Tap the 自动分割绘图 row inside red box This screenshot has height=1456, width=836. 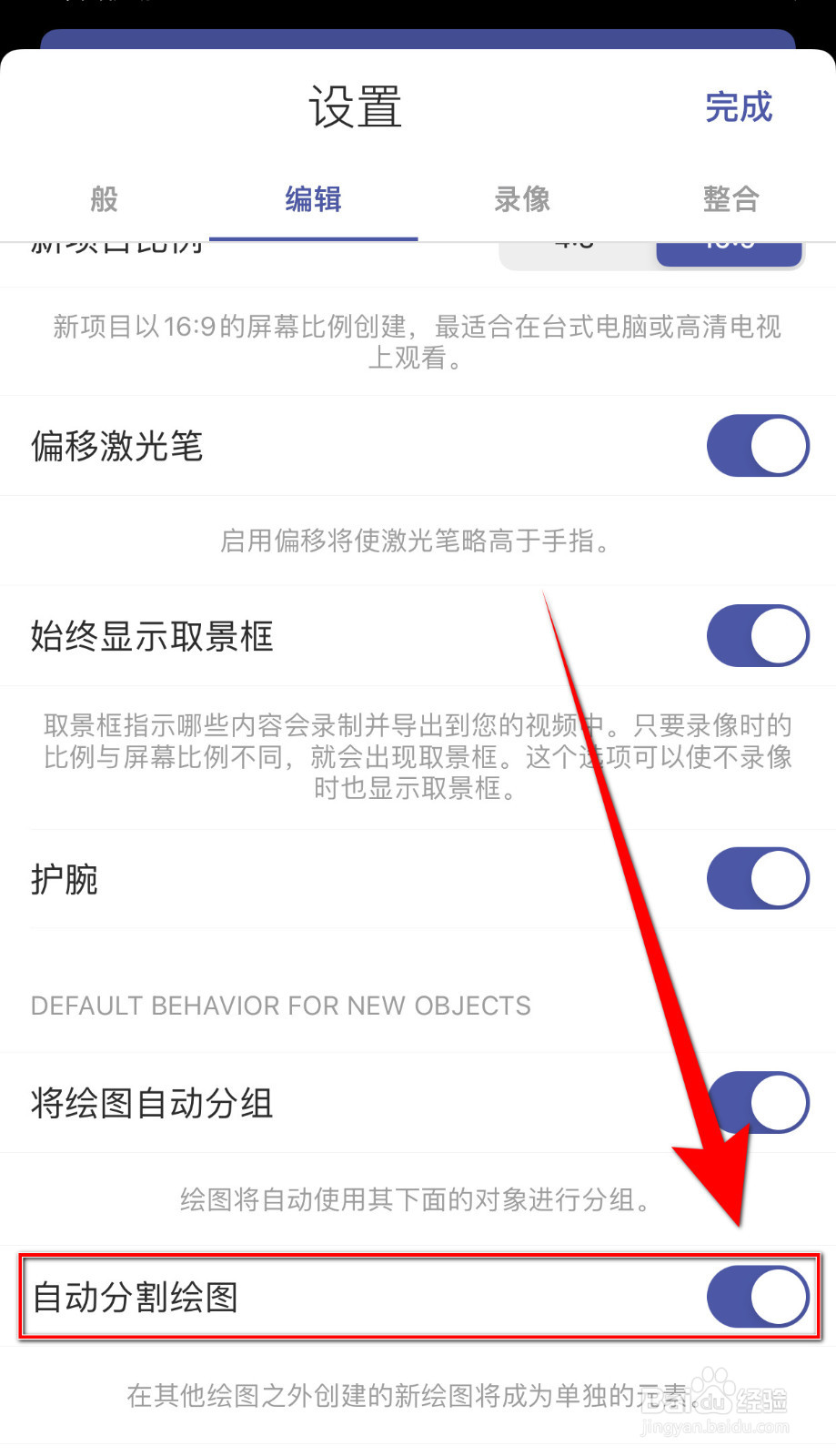(x=136, y=1297)
